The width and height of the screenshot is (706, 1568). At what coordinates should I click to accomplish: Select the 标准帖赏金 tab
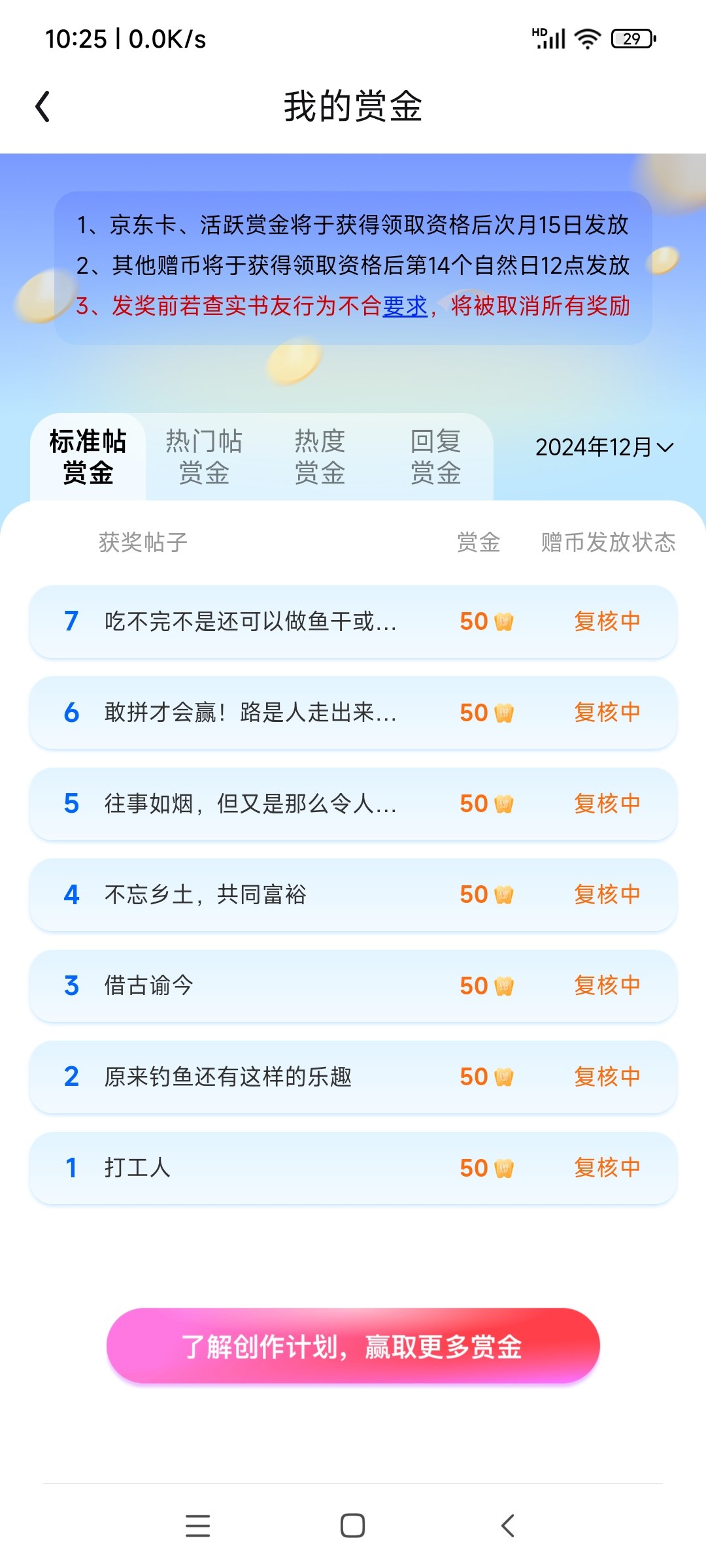click(88, 457)
